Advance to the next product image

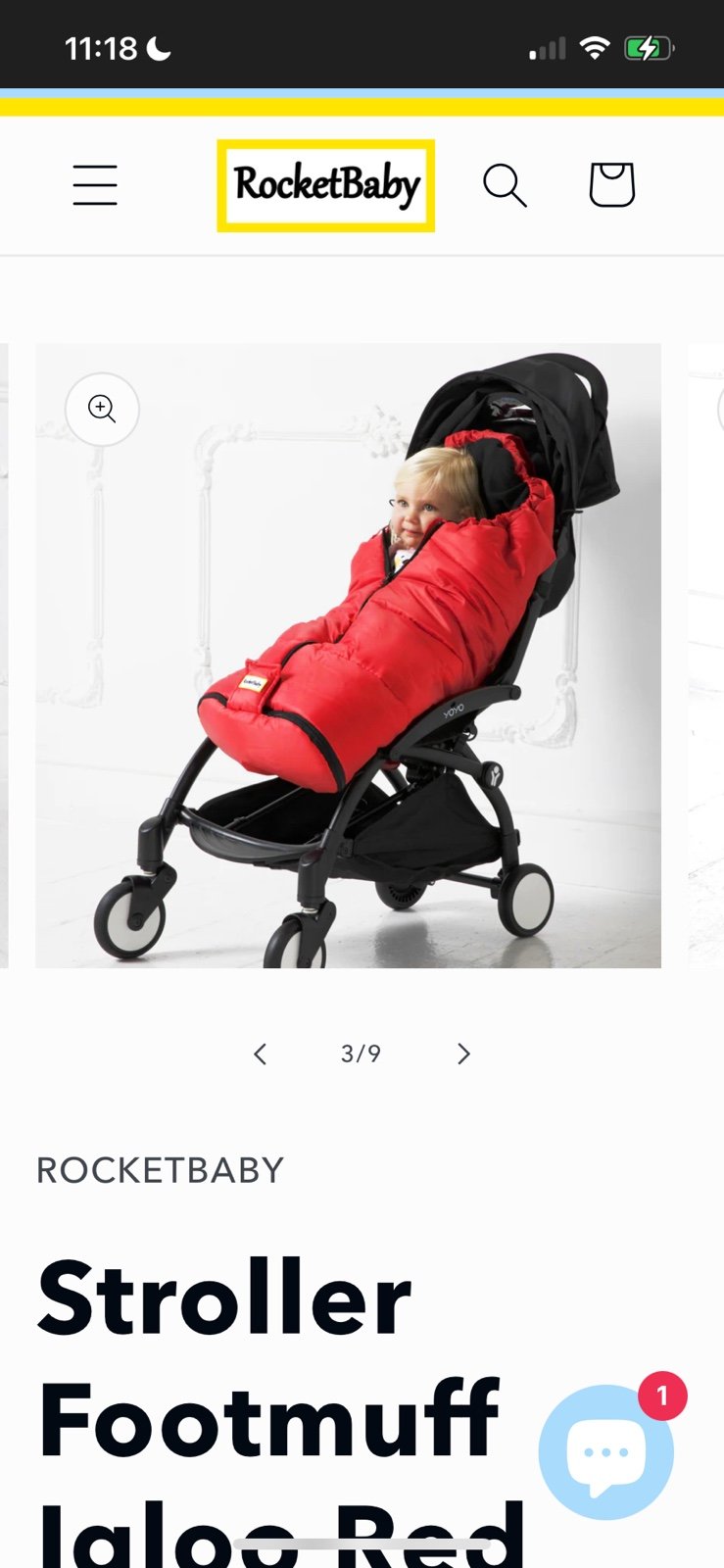coord(463,1053)
